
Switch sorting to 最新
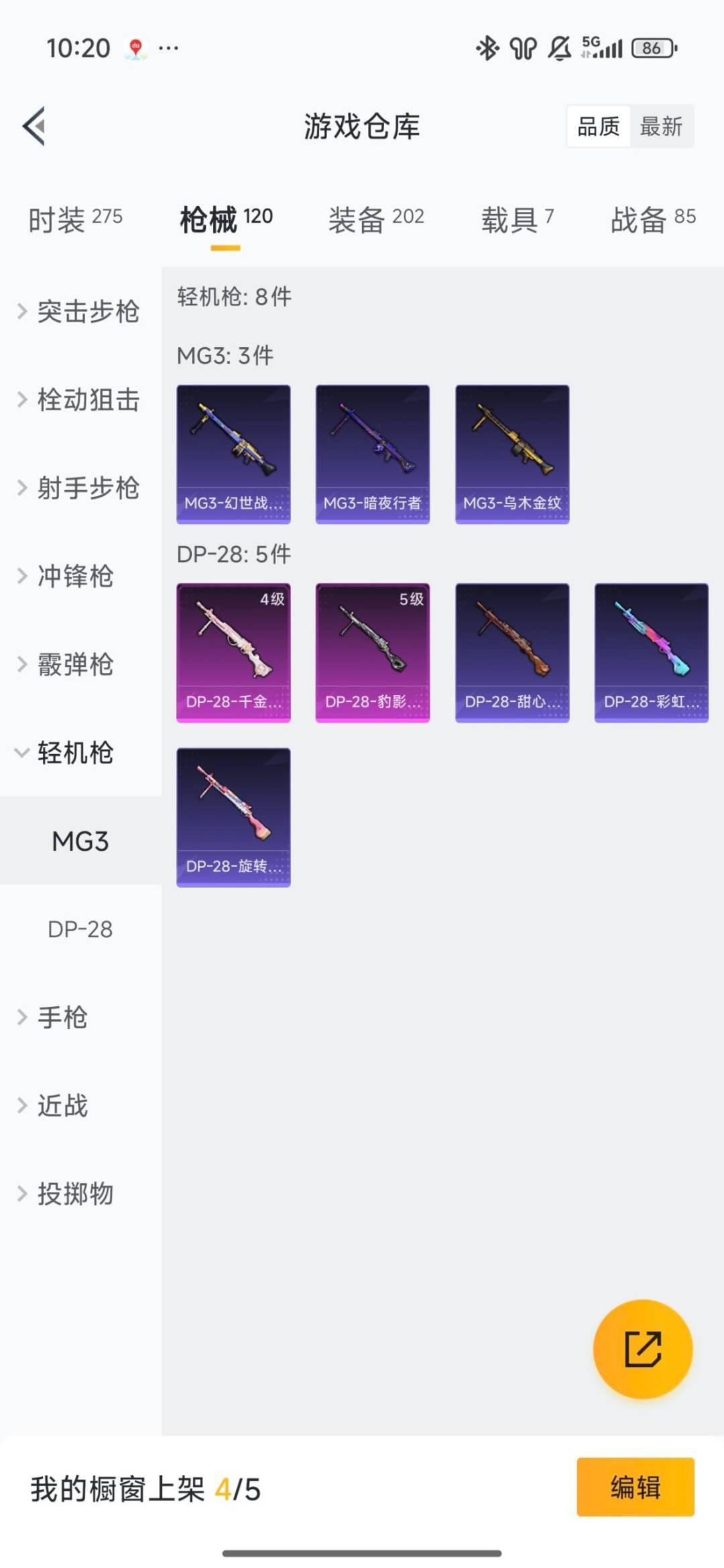point(661,127)
